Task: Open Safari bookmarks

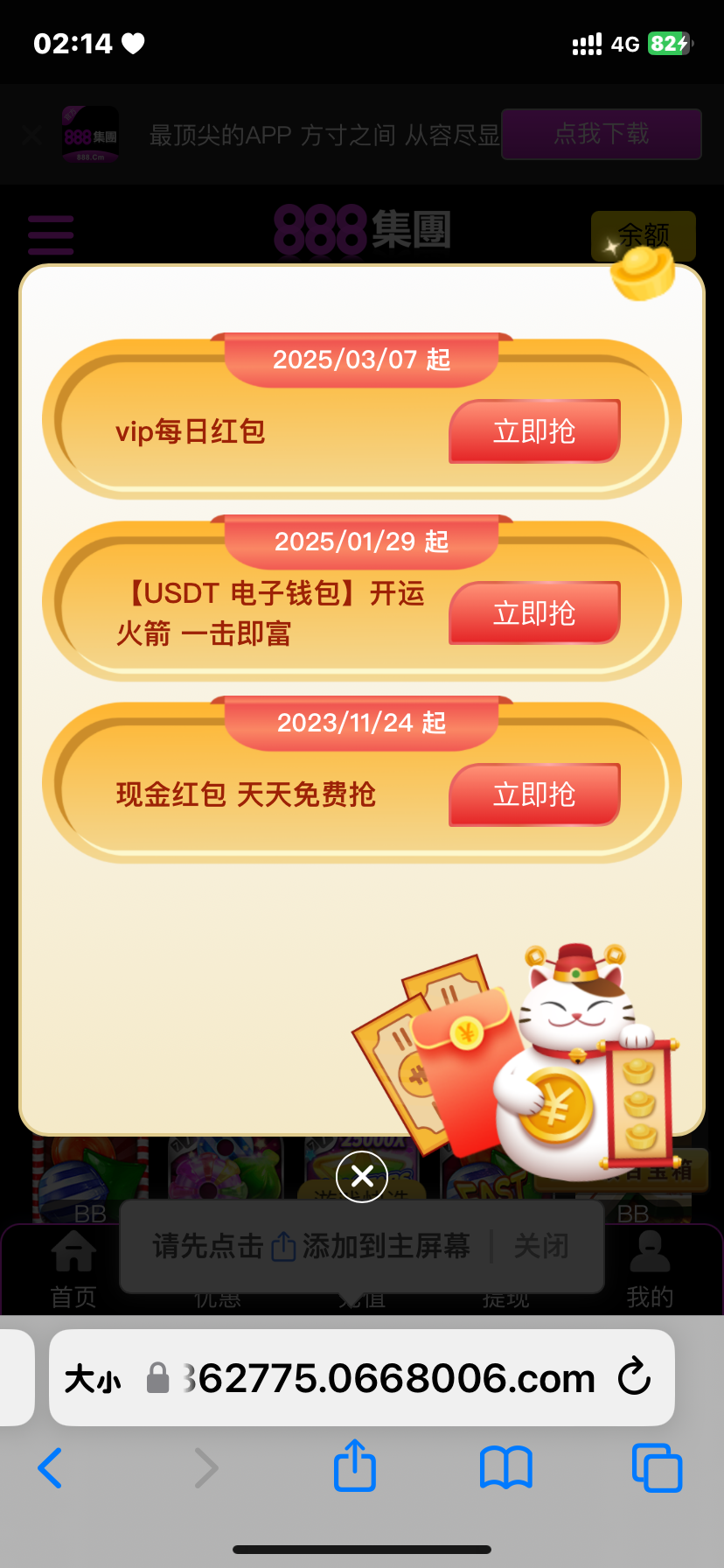Action: point(506,1467)
